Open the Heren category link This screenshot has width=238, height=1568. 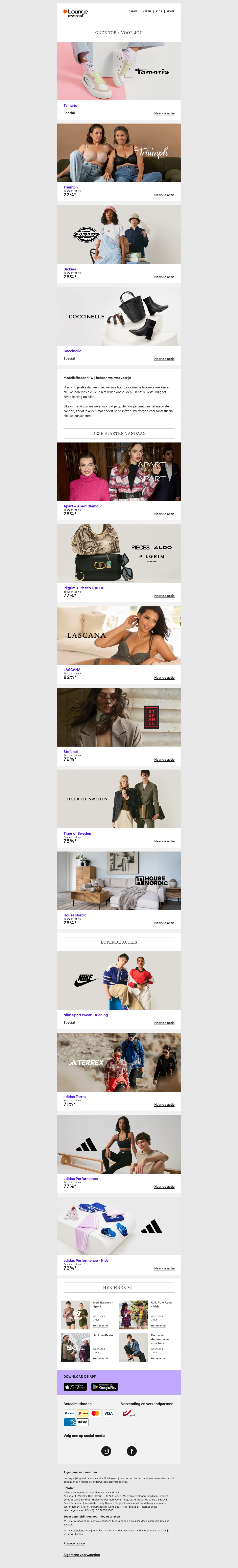pos(146,11)
